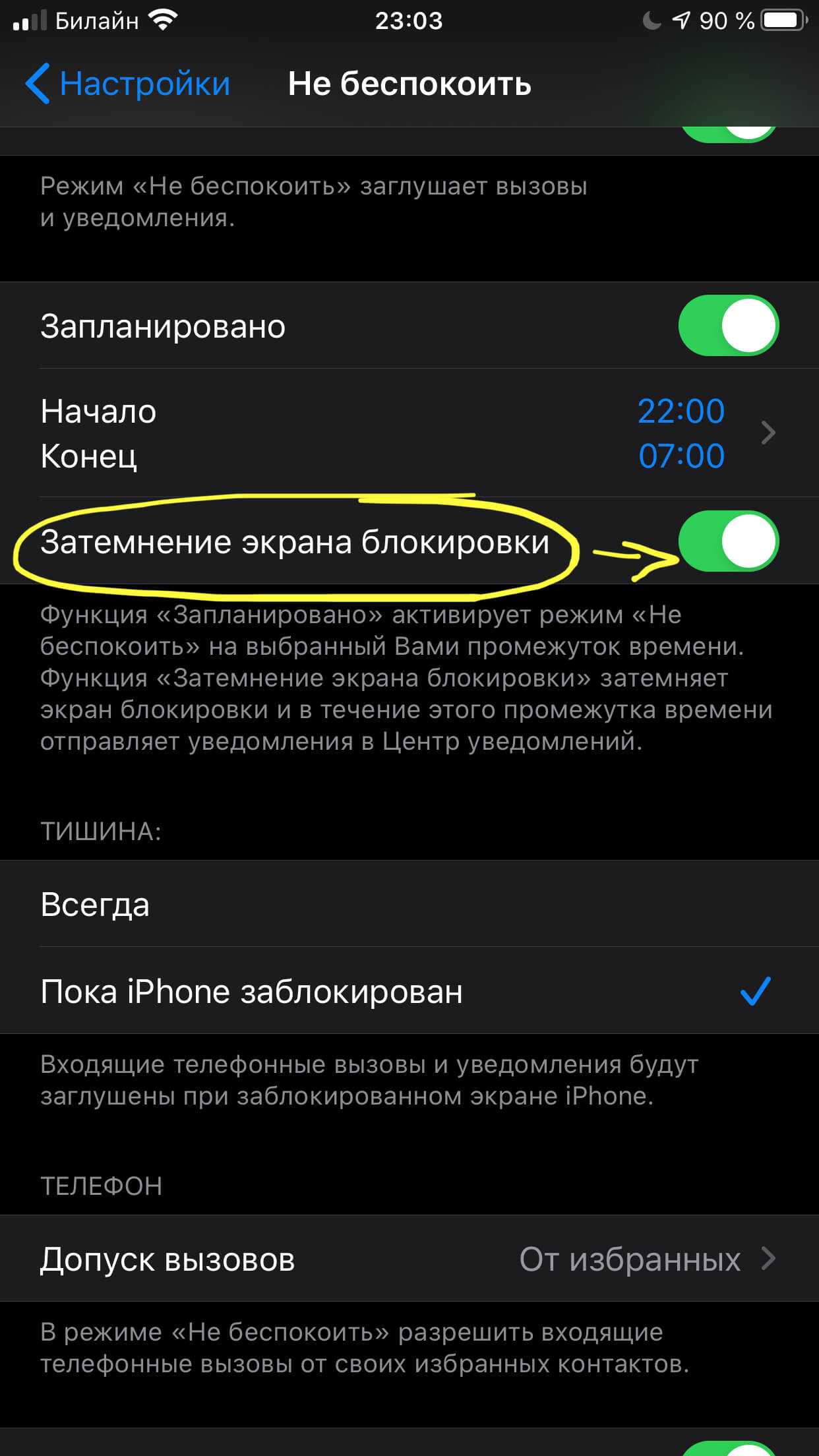Toggle the Запланировано switch
Viewport: 819px width, 1456px height.
(x=728, y=326)
